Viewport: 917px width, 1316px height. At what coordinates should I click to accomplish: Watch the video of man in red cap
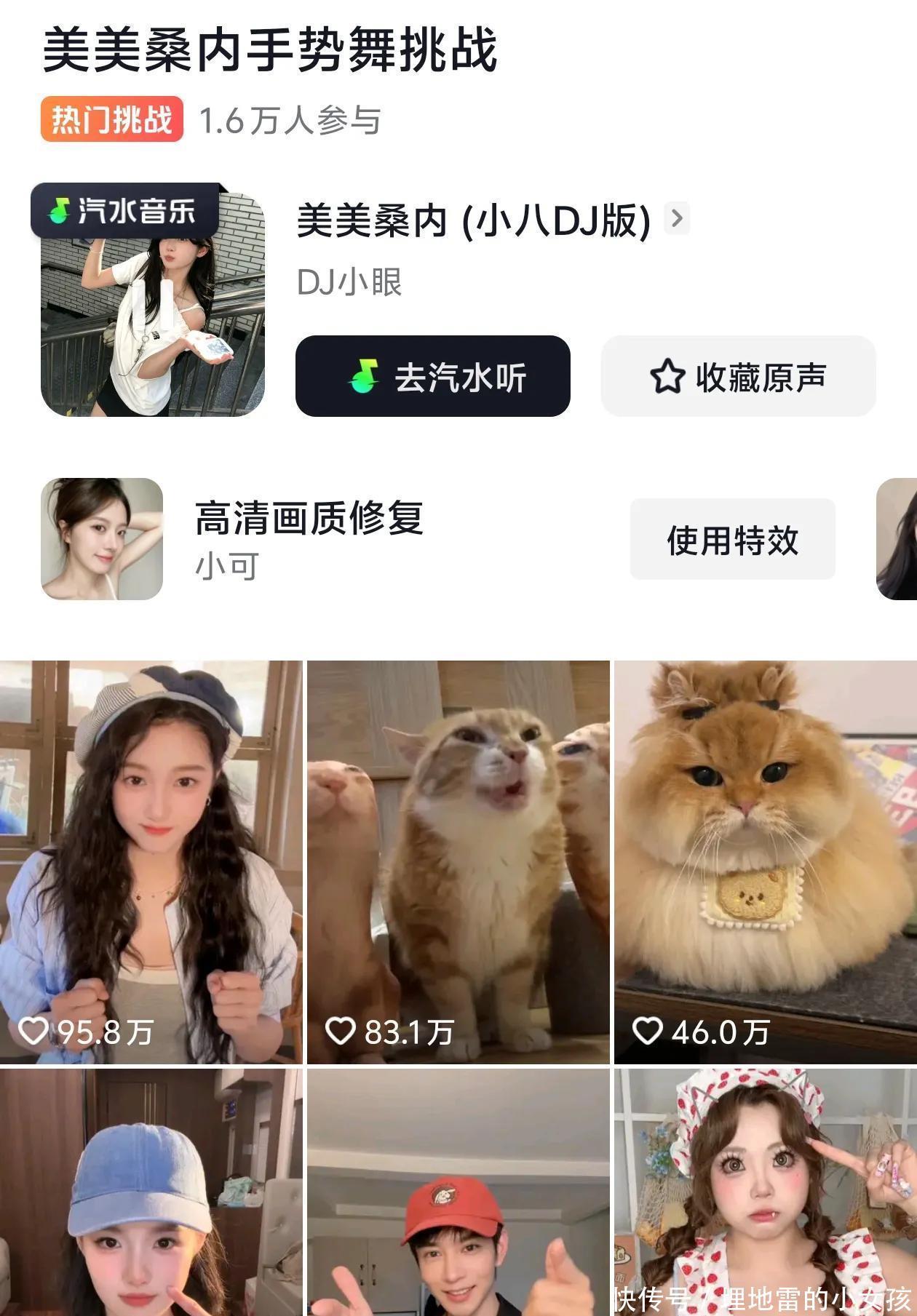(458, 1192)
